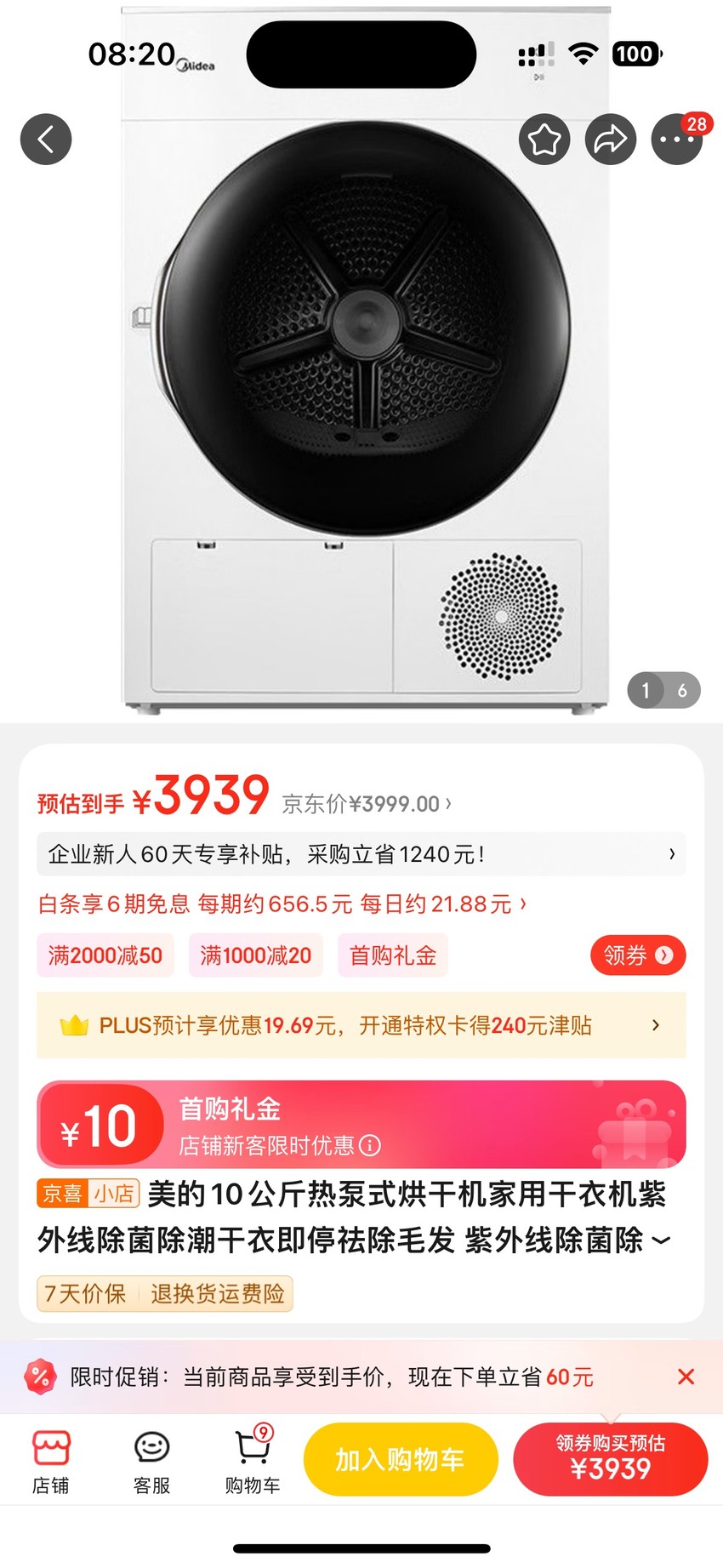Go back using the top-left arrow
723x1568 pixels.
tap(46, 139)
